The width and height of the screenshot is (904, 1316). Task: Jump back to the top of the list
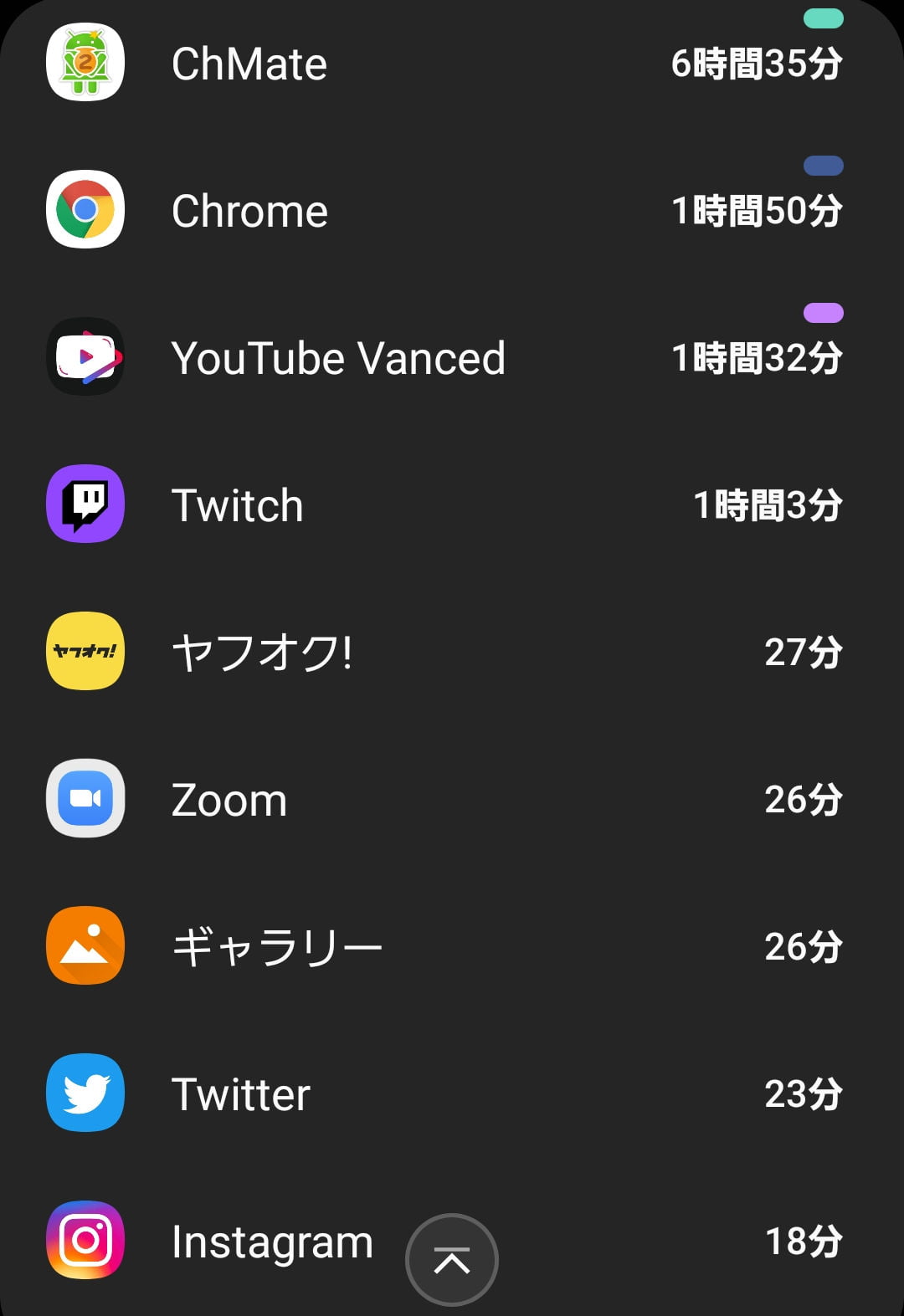click(452, 1259)
